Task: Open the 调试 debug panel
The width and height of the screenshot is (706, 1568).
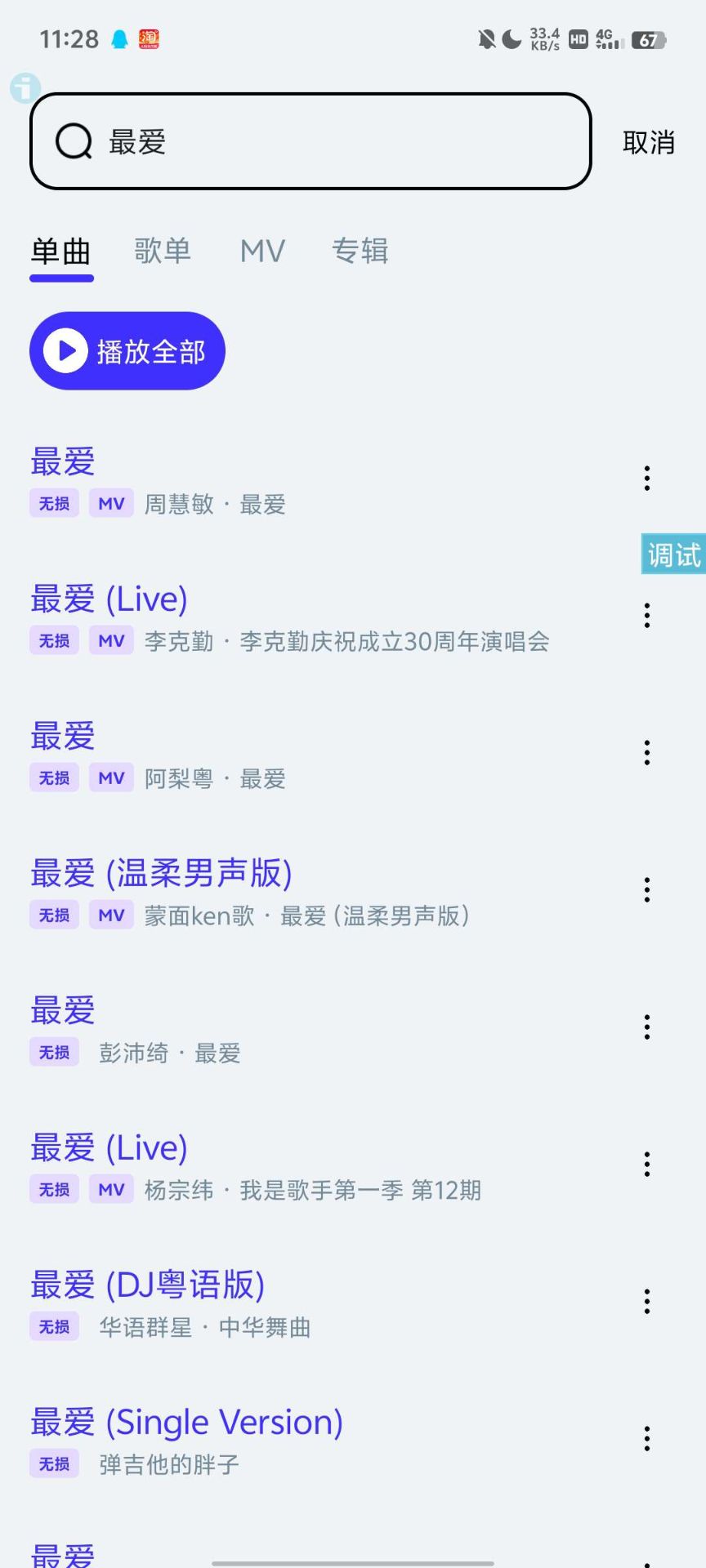Action: (673, 555)
